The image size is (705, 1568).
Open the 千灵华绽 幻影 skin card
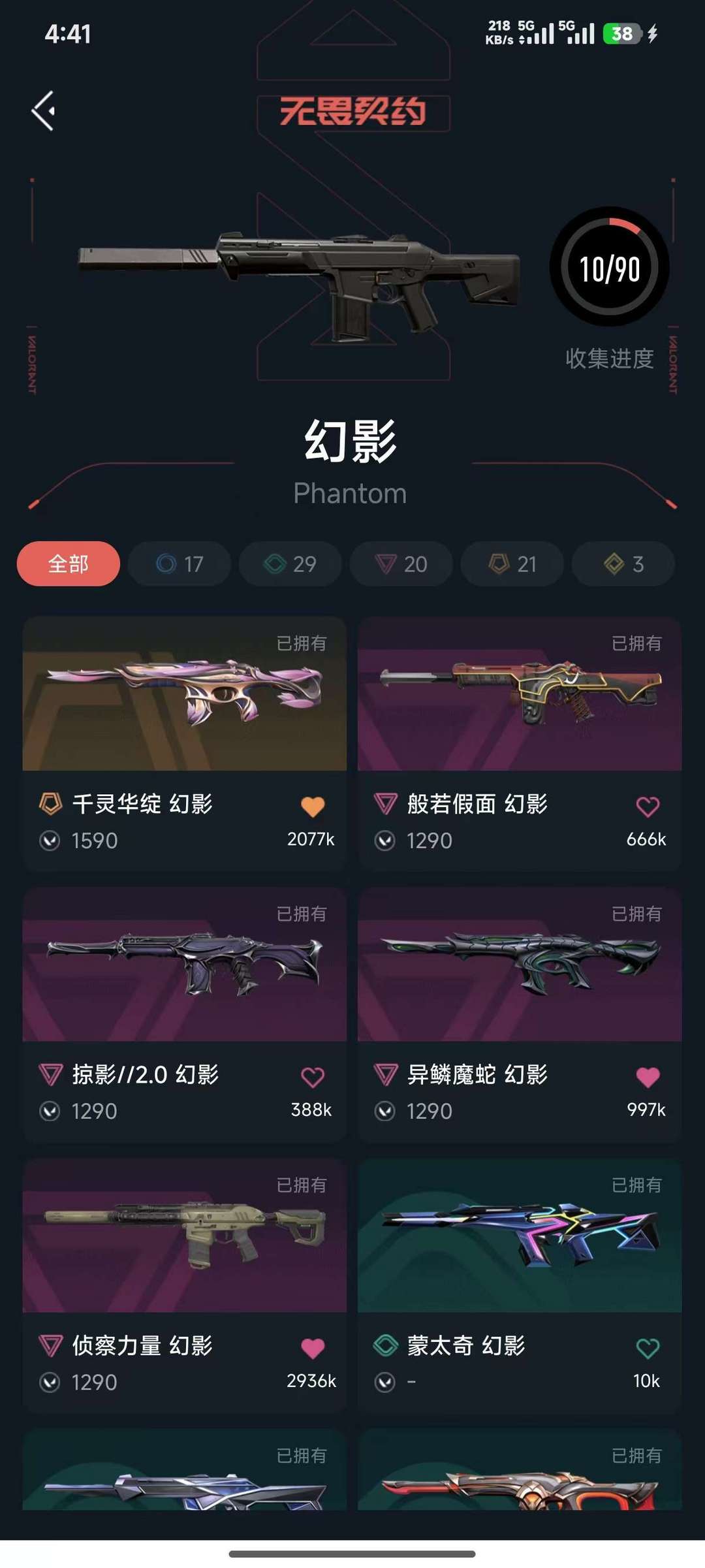(x=185, y=743)
